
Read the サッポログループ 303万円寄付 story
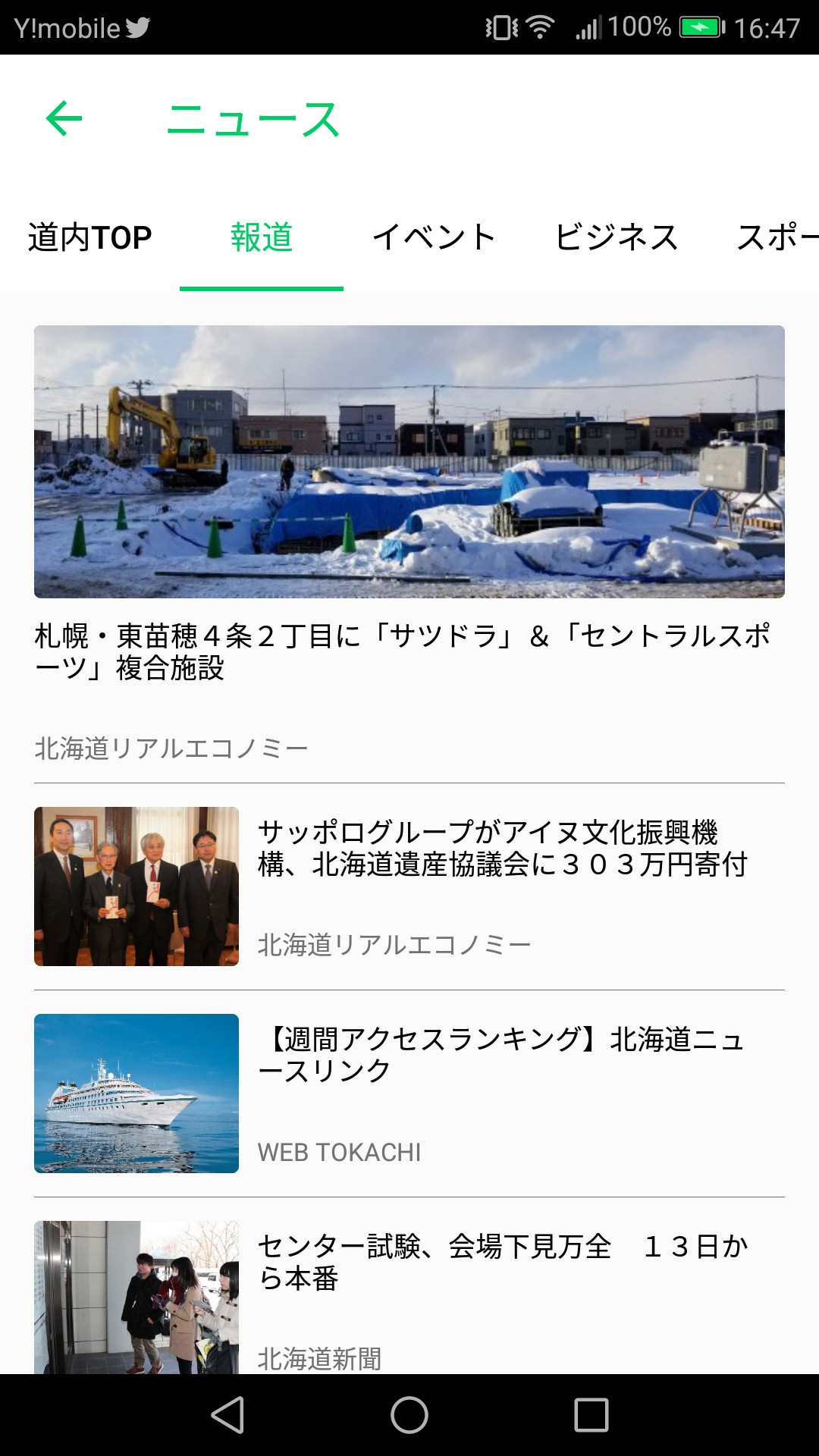[500, 849]
